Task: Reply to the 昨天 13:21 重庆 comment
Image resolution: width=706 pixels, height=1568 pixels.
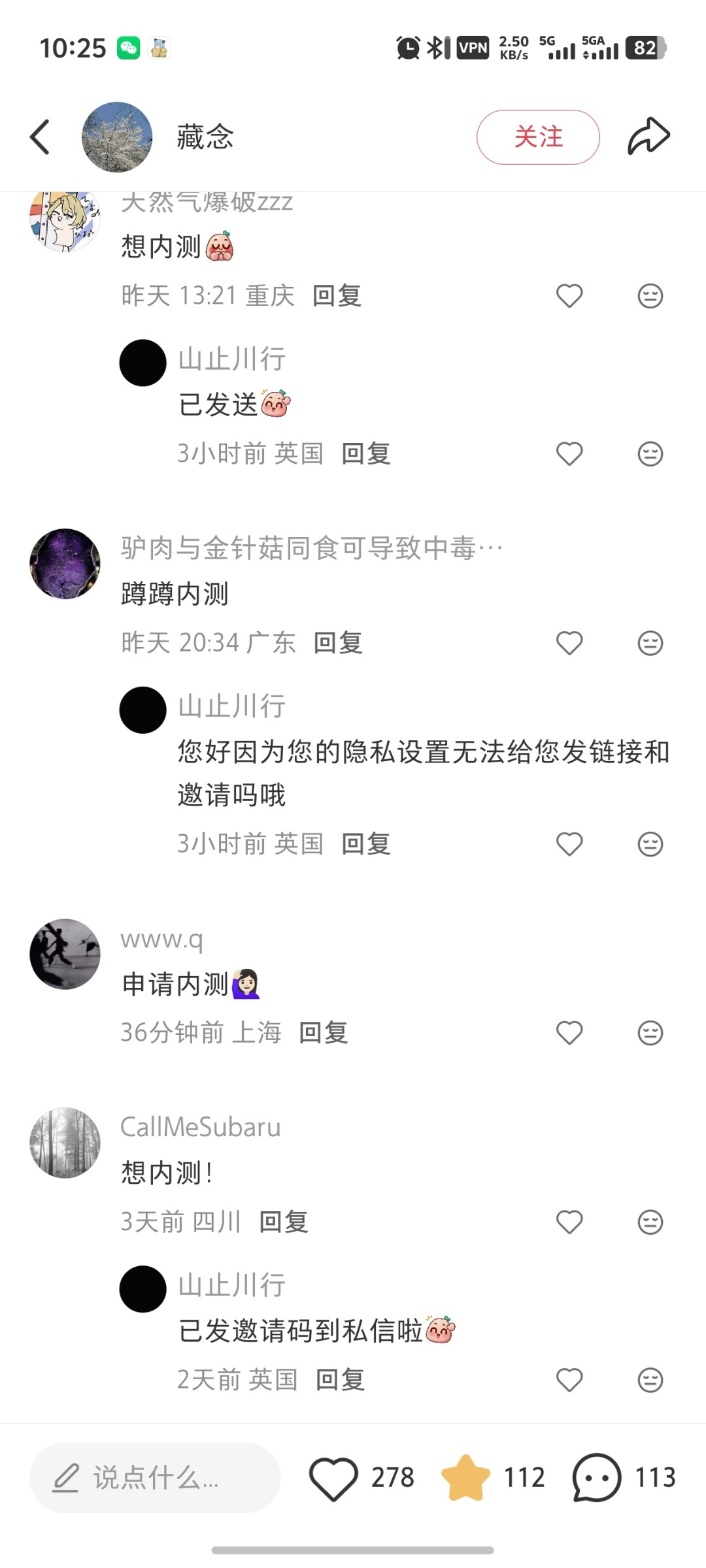Action: pyautogui.click(x=337, y=296)
